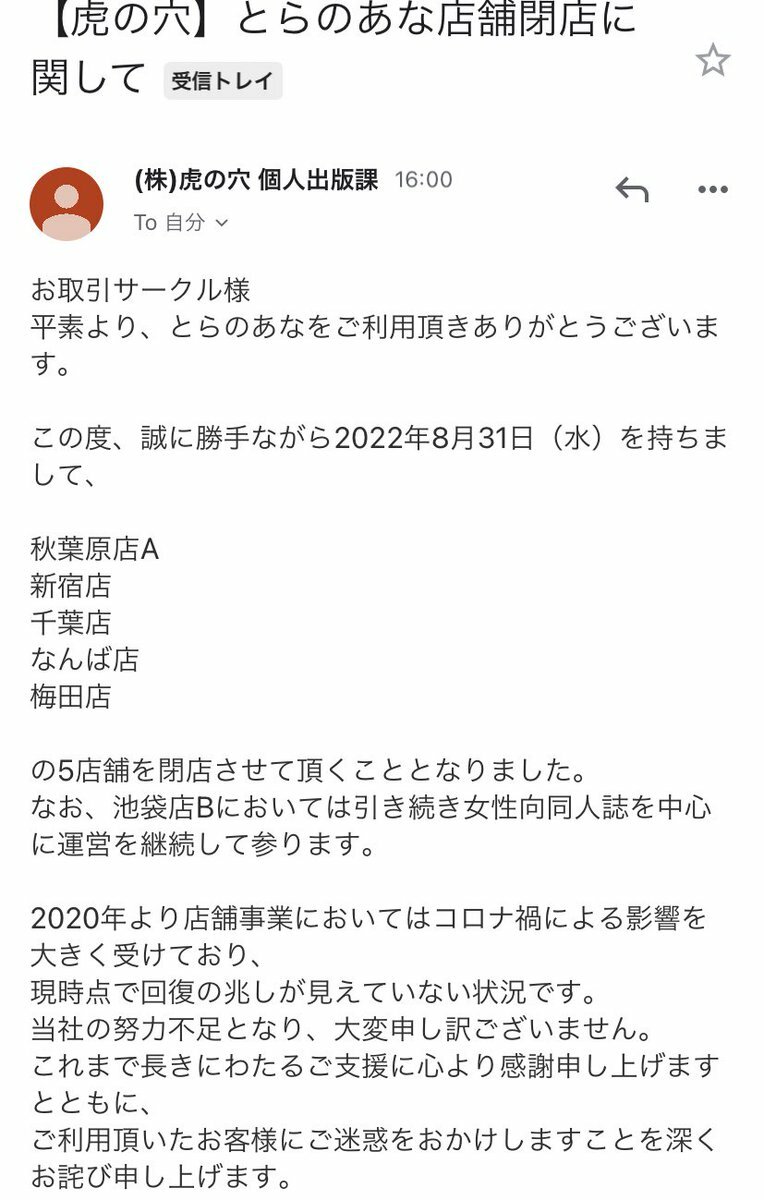Open the email's three-dot overflow menu
The height and width of the screenshot is (1200, 764).
pyautogui.click(x=713, y=189)
